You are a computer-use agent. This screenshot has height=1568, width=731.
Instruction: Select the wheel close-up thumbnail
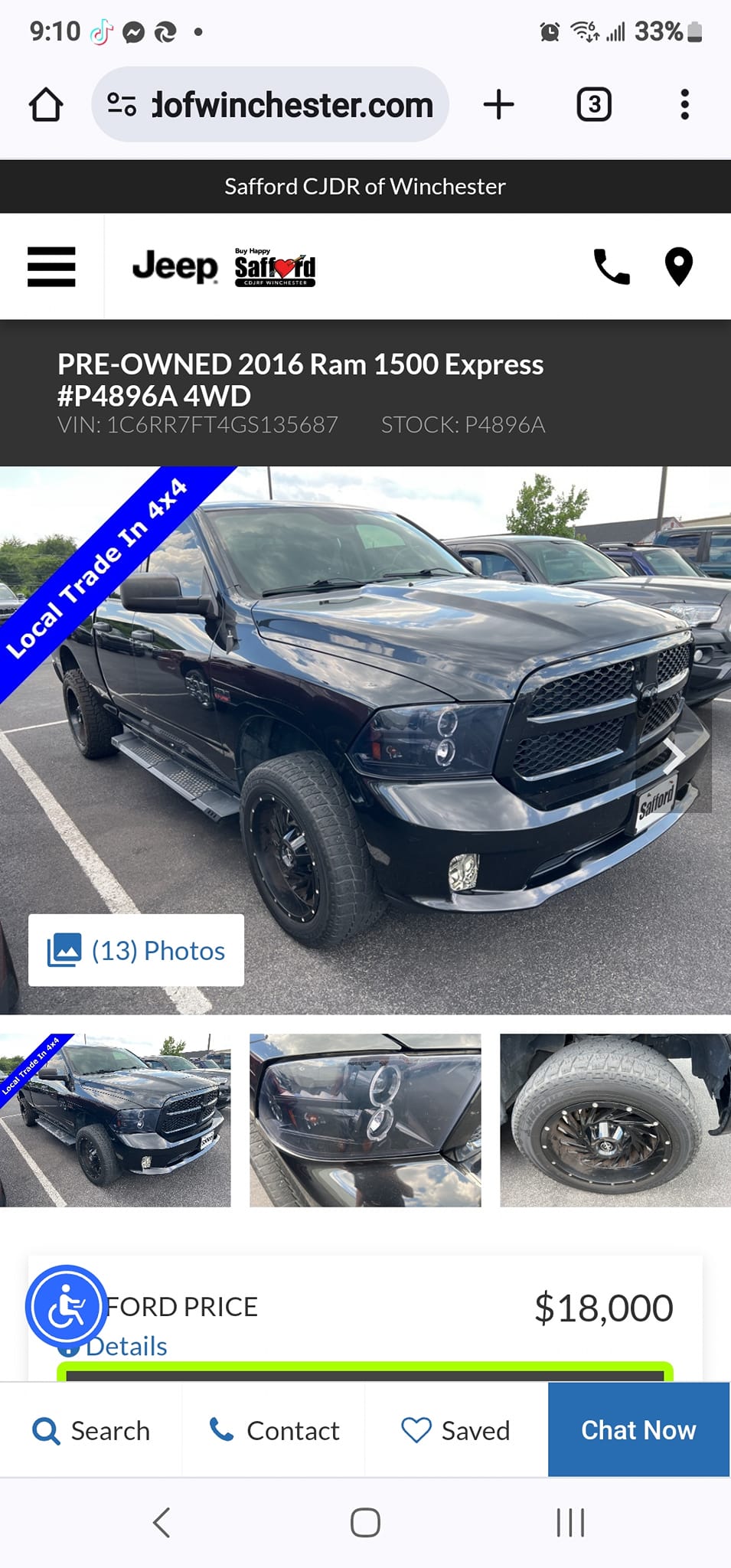pyautogui.click(x=615, y=1120)
